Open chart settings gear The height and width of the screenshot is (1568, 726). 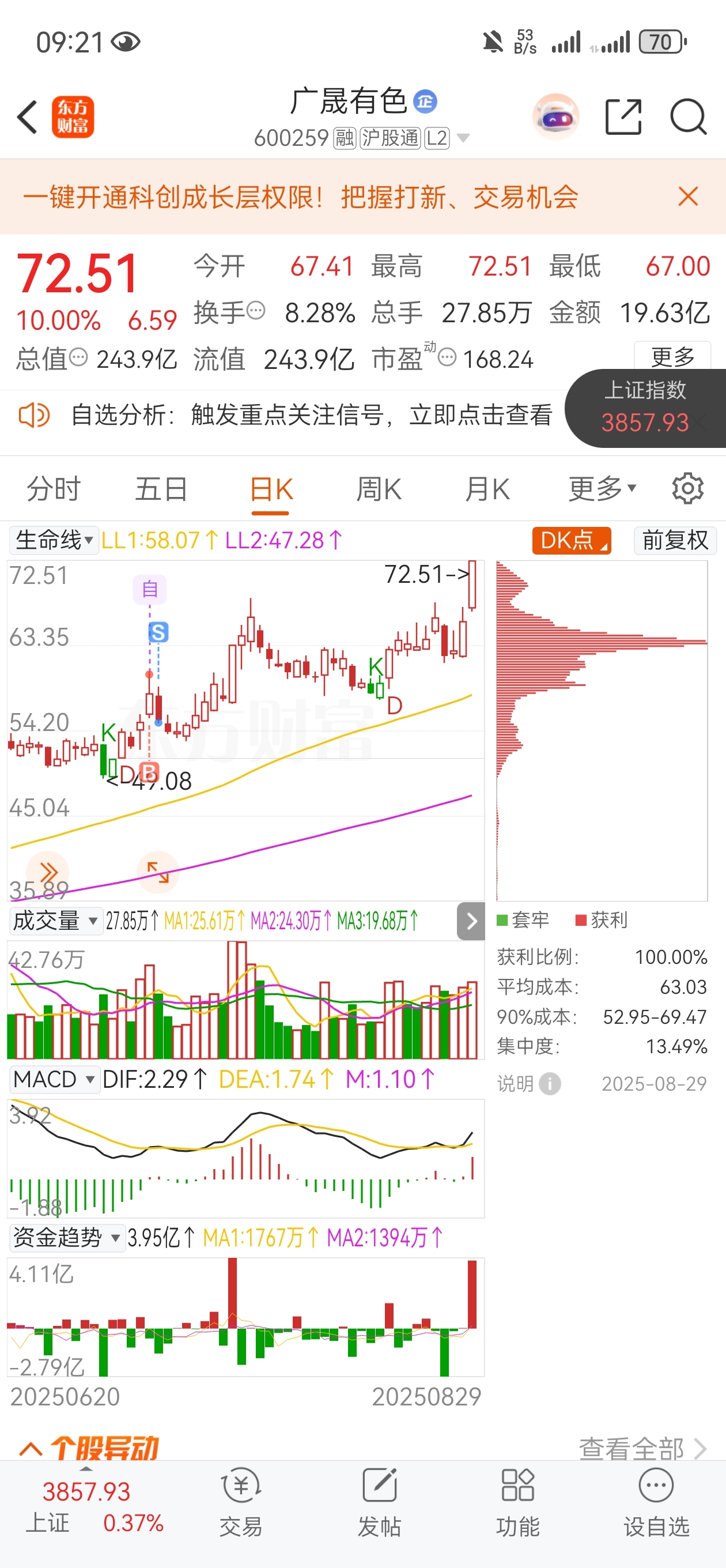point(687,488)
